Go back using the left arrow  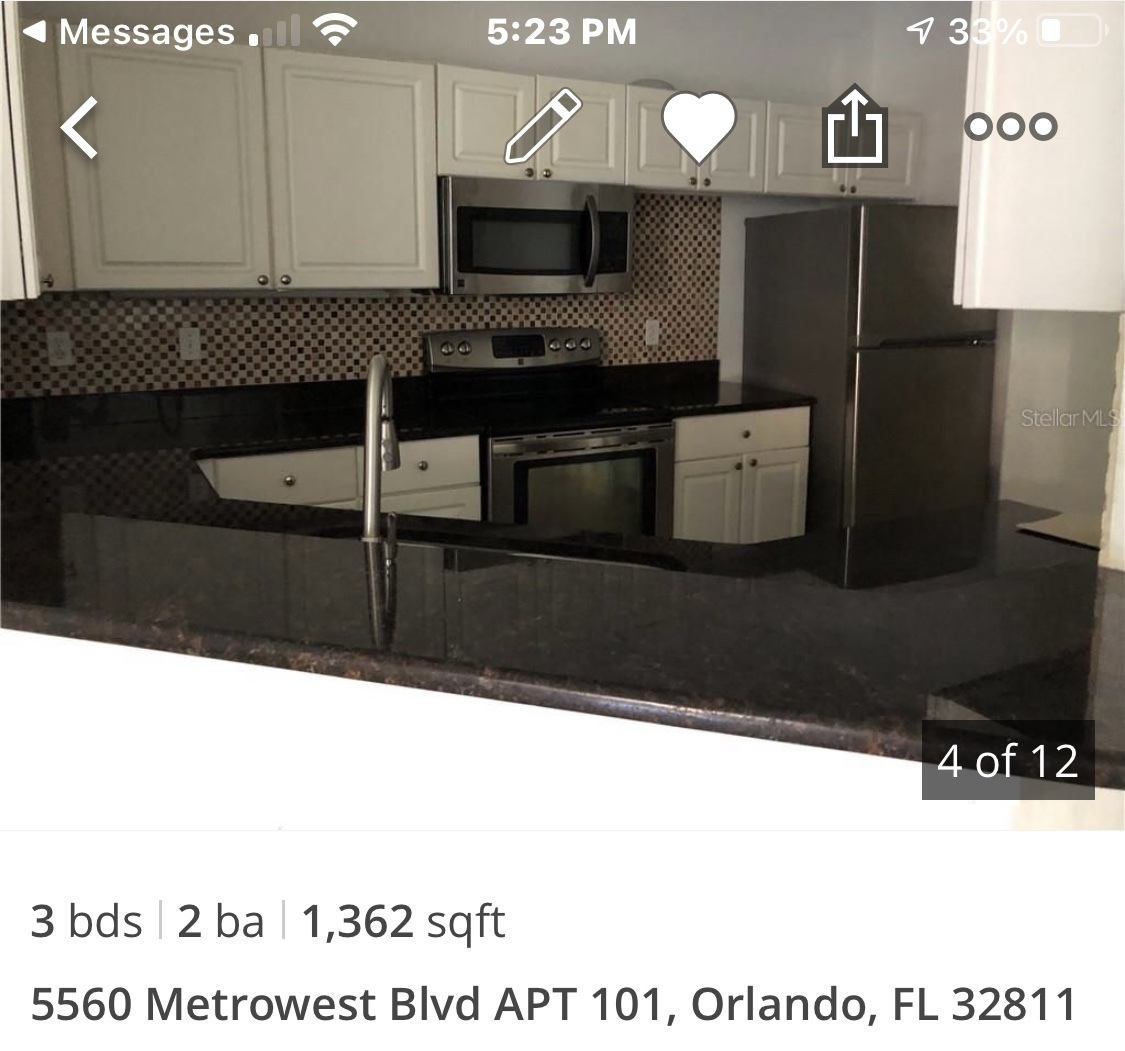pyautogui.click(x=80, y=127)
